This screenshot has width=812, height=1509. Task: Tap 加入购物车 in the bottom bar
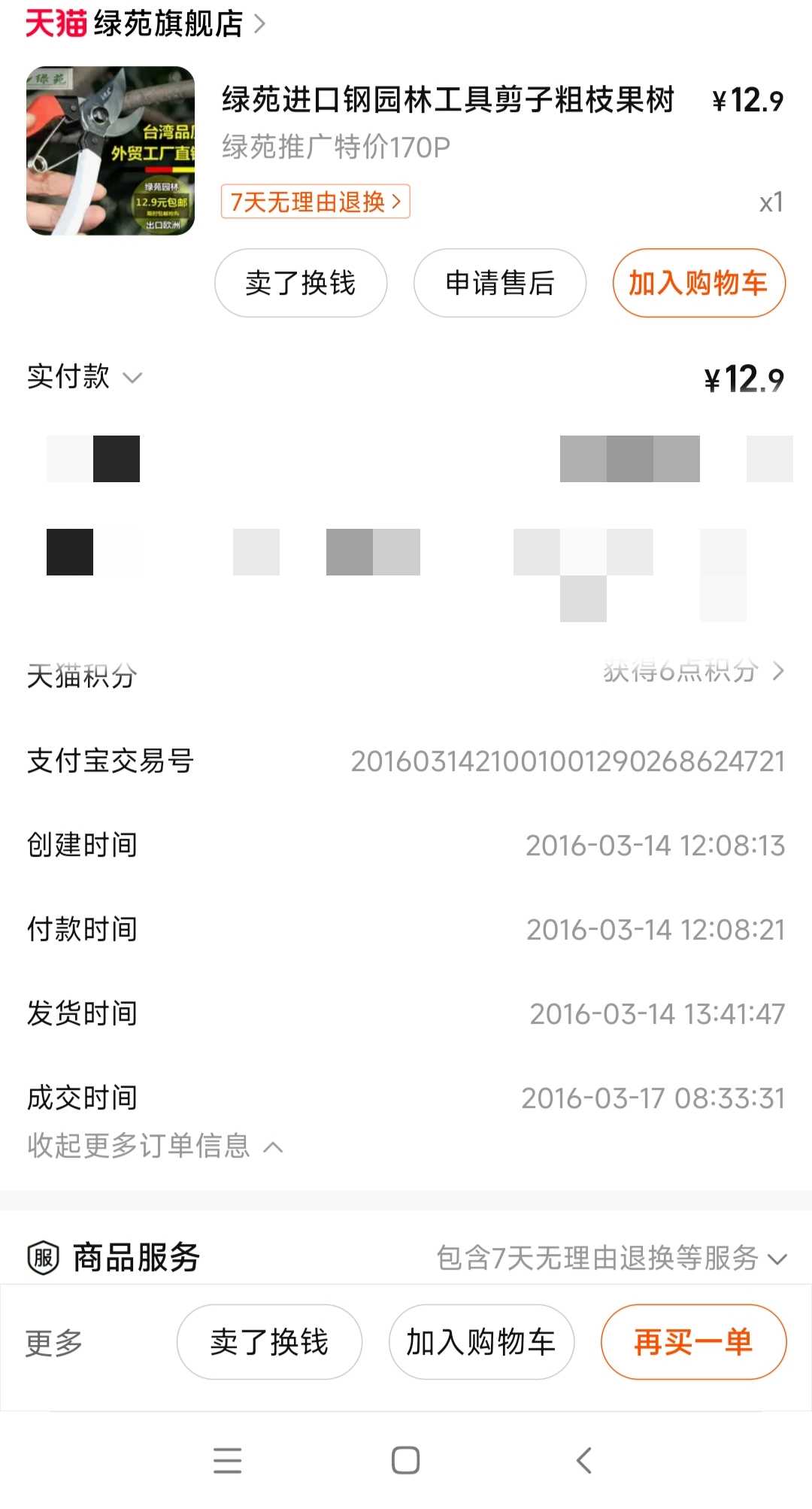481,1342
